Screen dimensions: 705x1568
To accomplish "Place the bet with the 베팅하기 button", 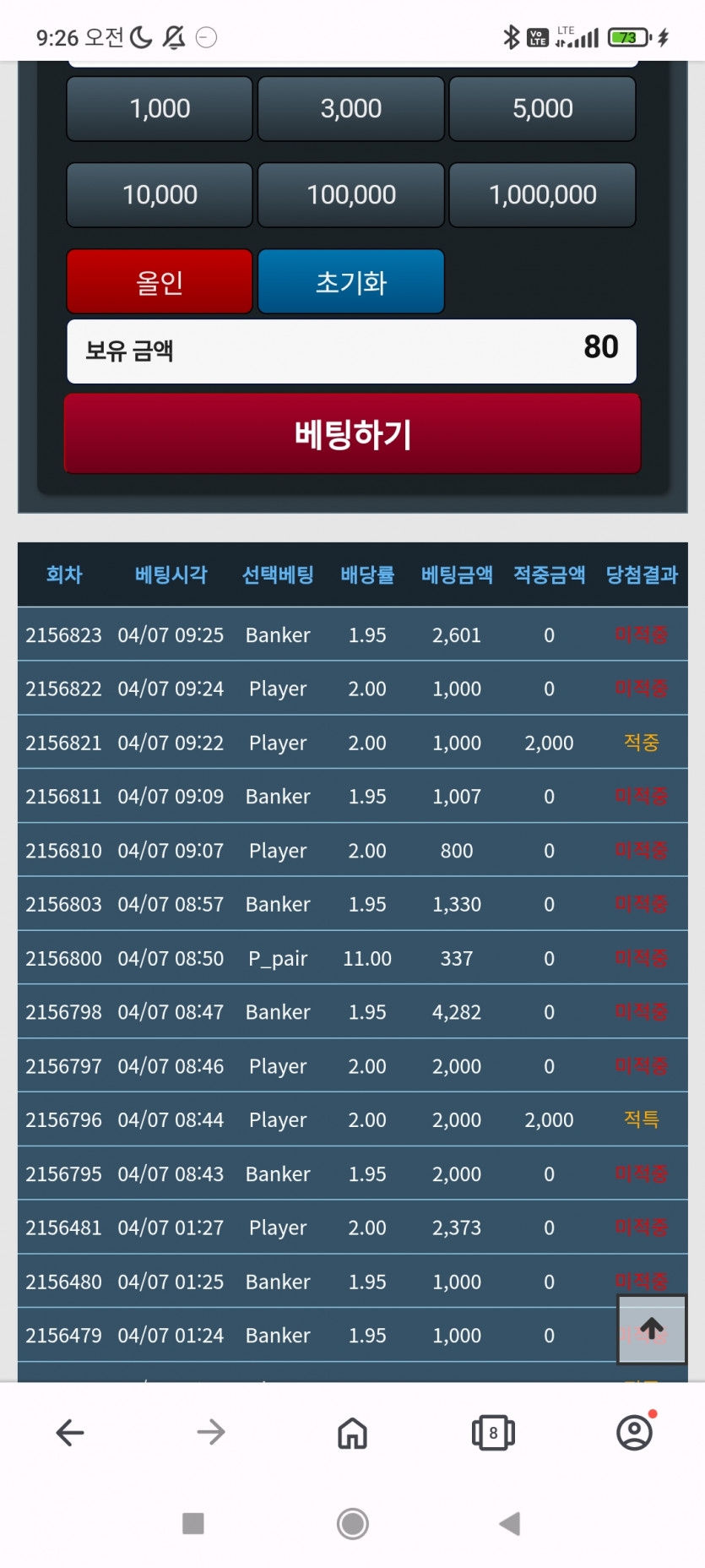I will [352, 434].
